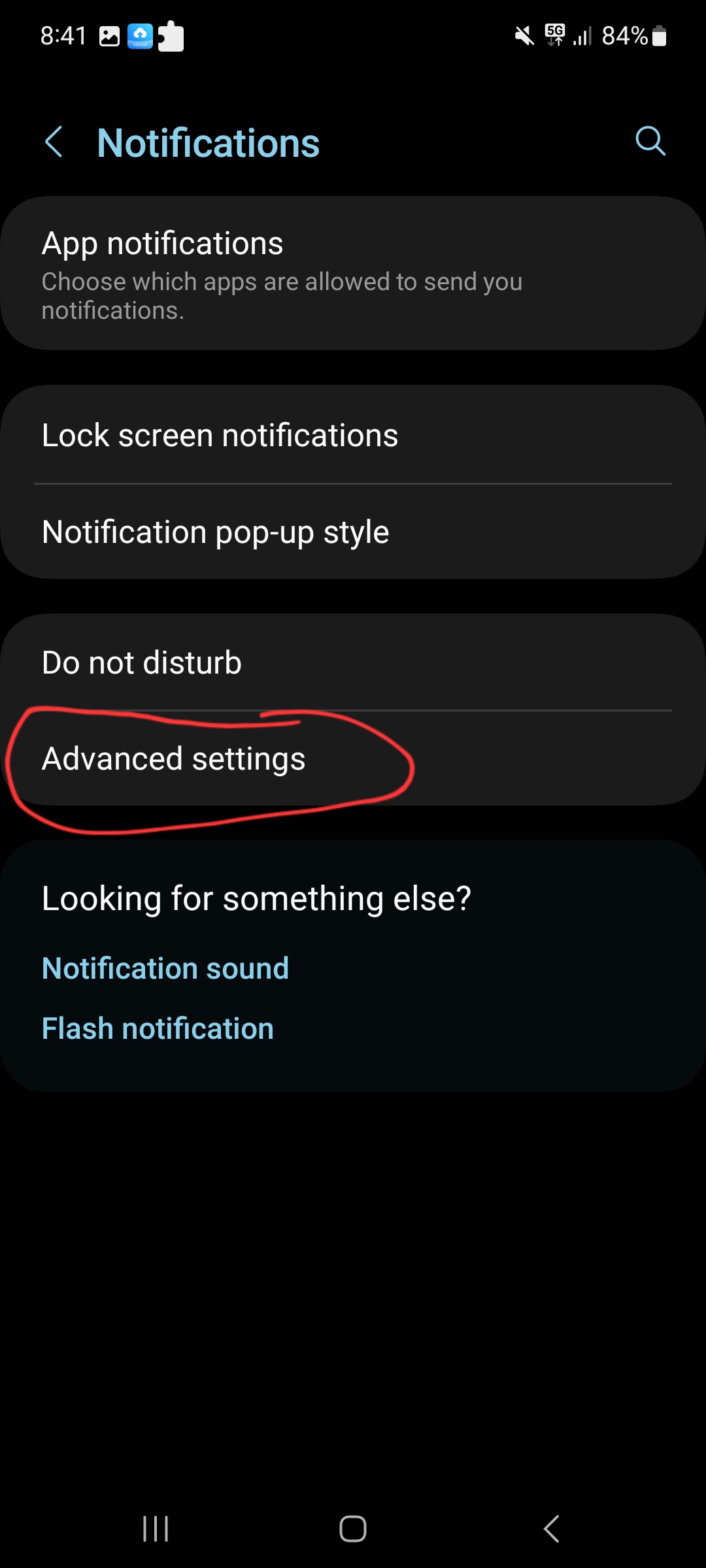
Task: Tap the muted sound status icon
Action: click(523, 36)
